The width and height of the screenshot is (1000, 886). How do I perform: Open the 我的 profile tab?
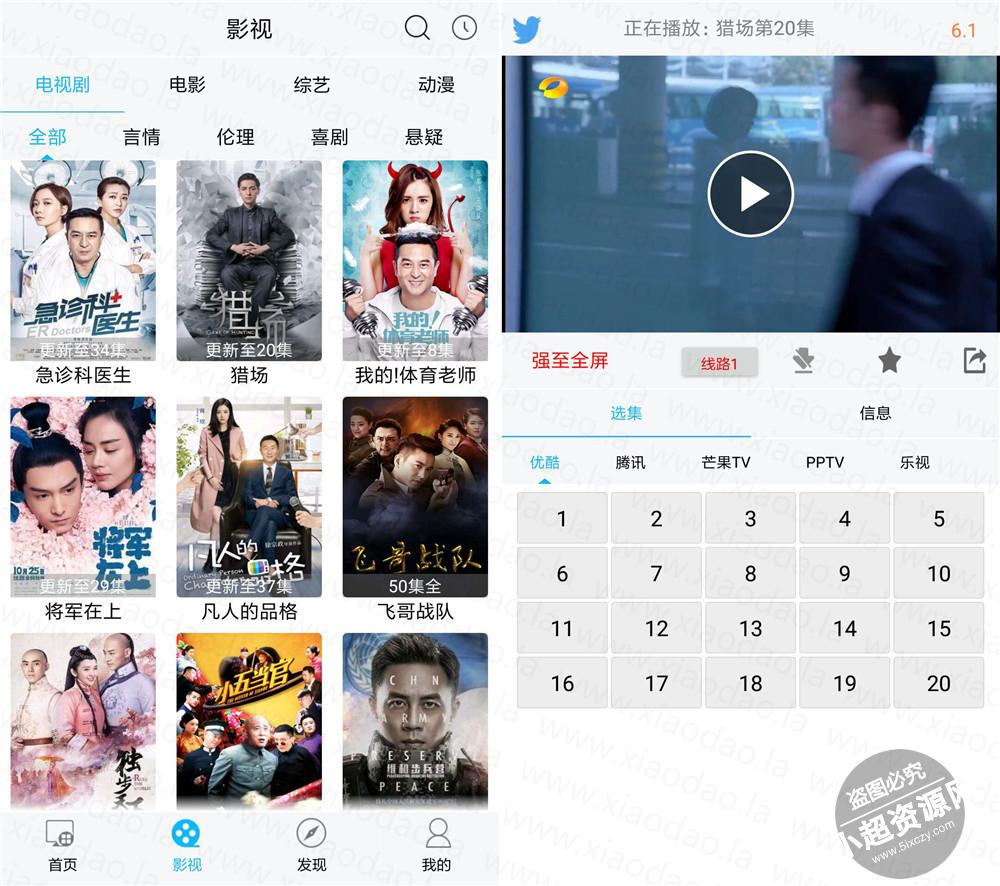point(437,846)
